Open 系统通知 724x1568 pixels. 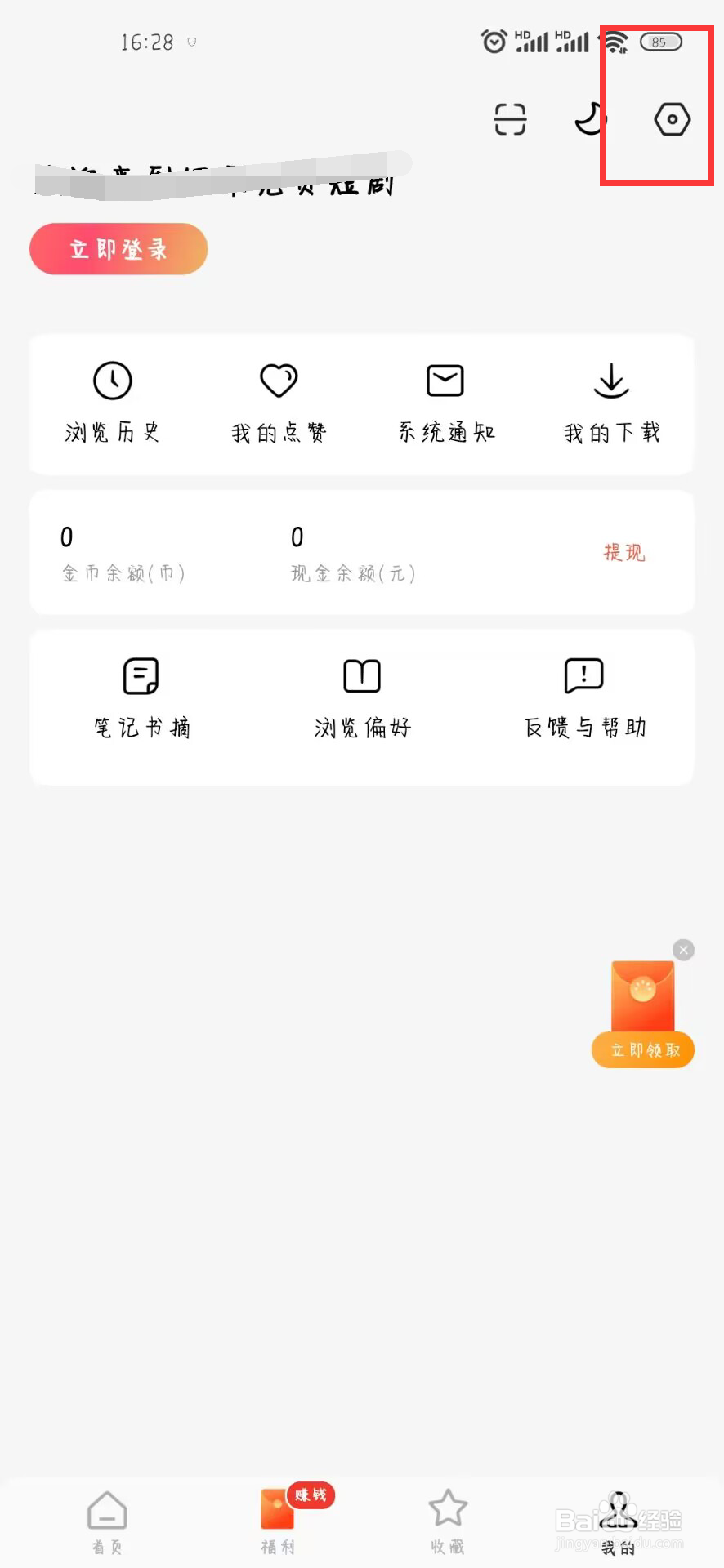[x=445, y=402]
